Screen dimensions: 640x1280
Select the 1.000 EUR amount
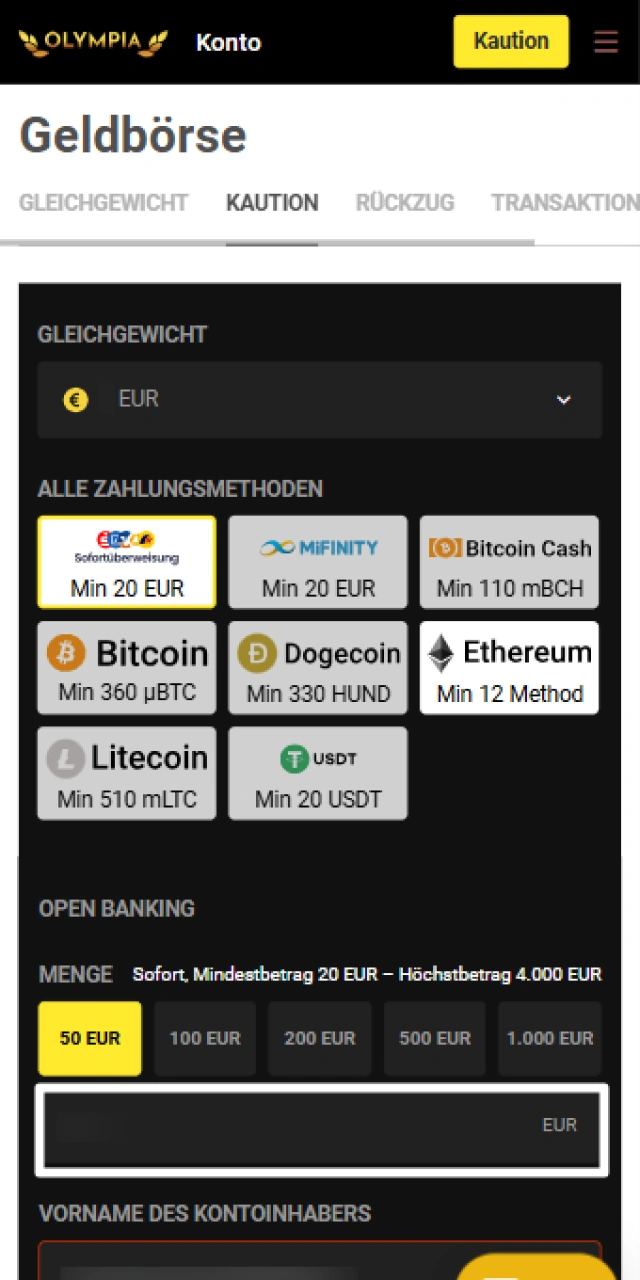[550, 1039]
